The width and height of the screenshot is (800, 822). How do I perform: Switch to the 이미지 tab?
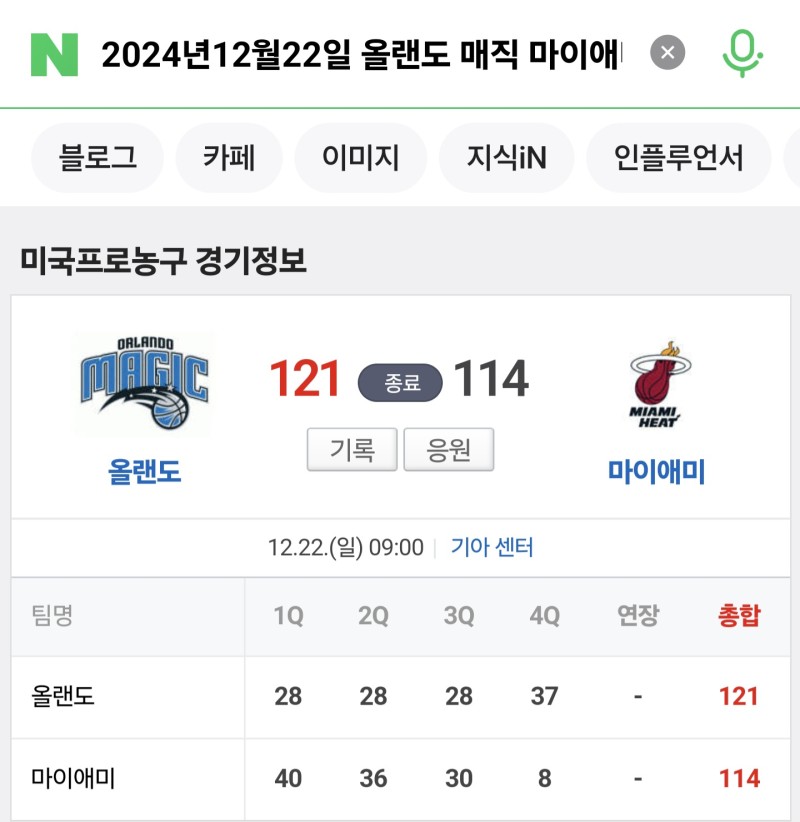[x=360, y=158]
